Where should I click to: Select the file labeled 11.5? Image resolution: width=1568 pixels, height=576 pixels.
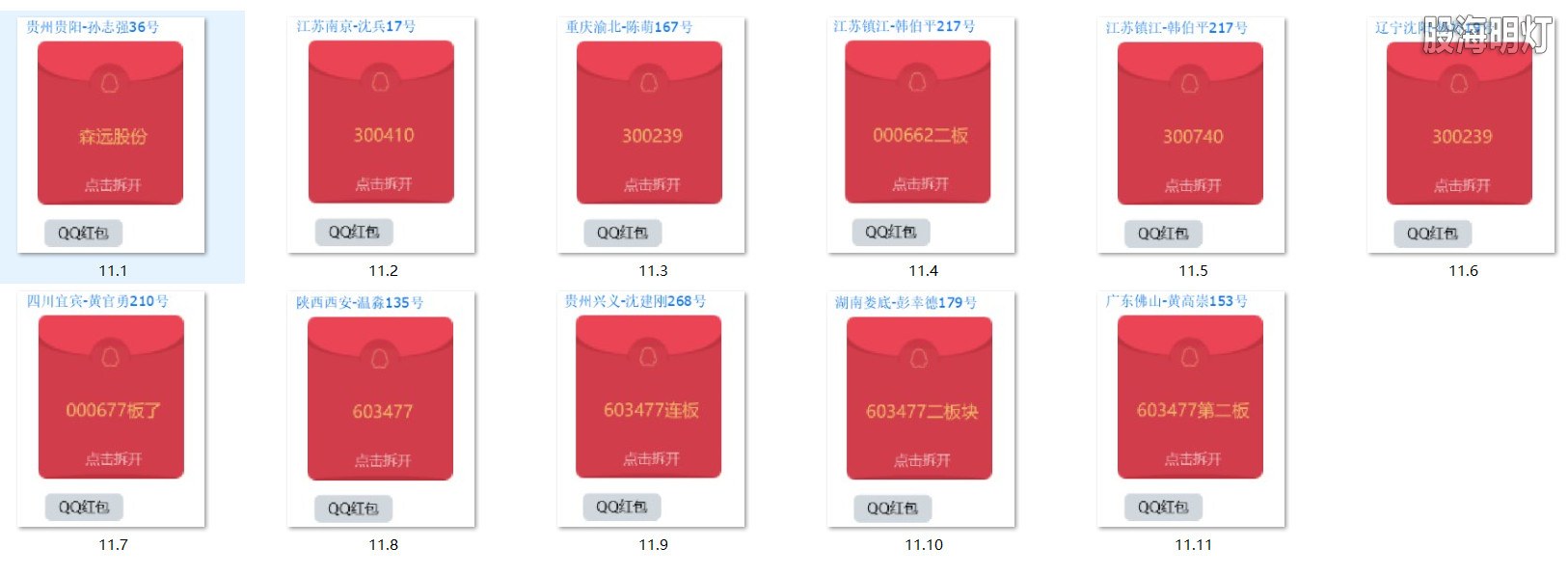(x=1191, y=135)
